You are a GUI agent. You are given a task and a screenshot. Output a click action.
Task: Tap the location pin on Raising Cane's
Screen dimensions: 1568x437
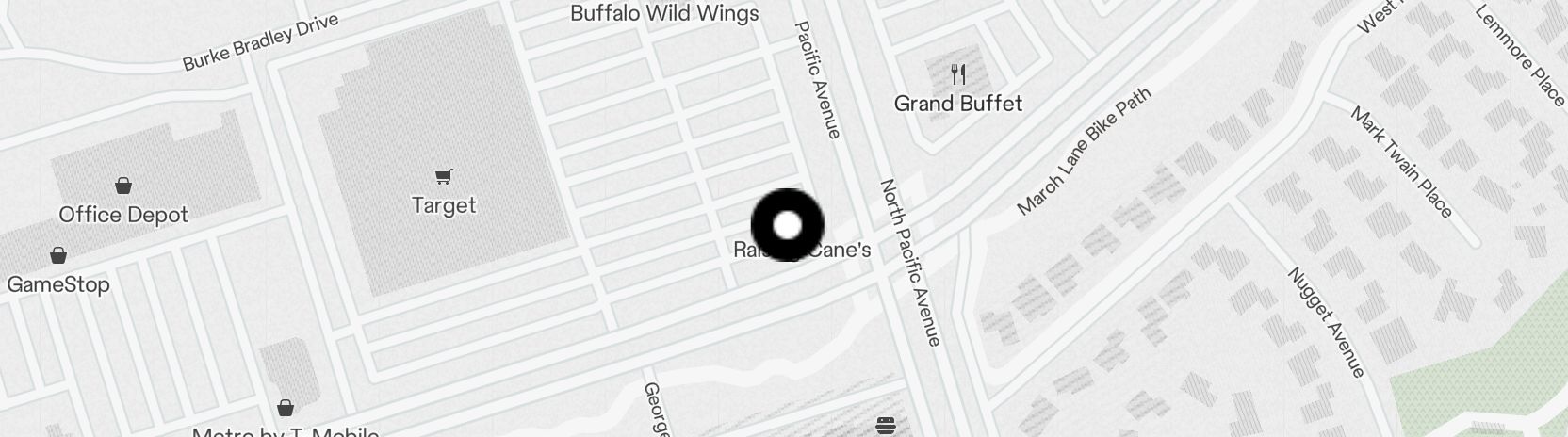(787, 225)
